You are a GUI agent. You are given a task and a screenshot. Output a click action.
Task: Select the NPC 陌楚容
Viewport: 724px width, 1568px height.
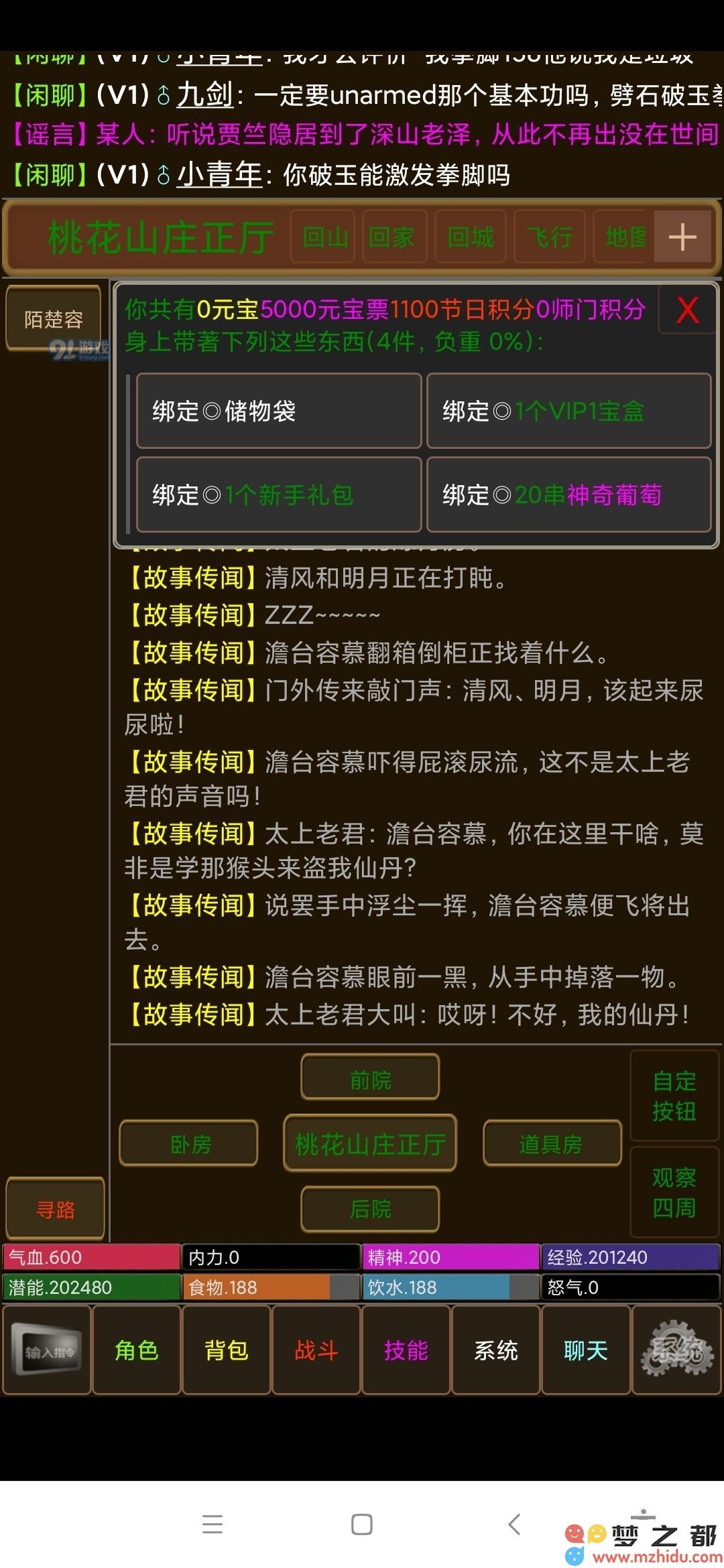pyautogui.click(x=54, y=319)
